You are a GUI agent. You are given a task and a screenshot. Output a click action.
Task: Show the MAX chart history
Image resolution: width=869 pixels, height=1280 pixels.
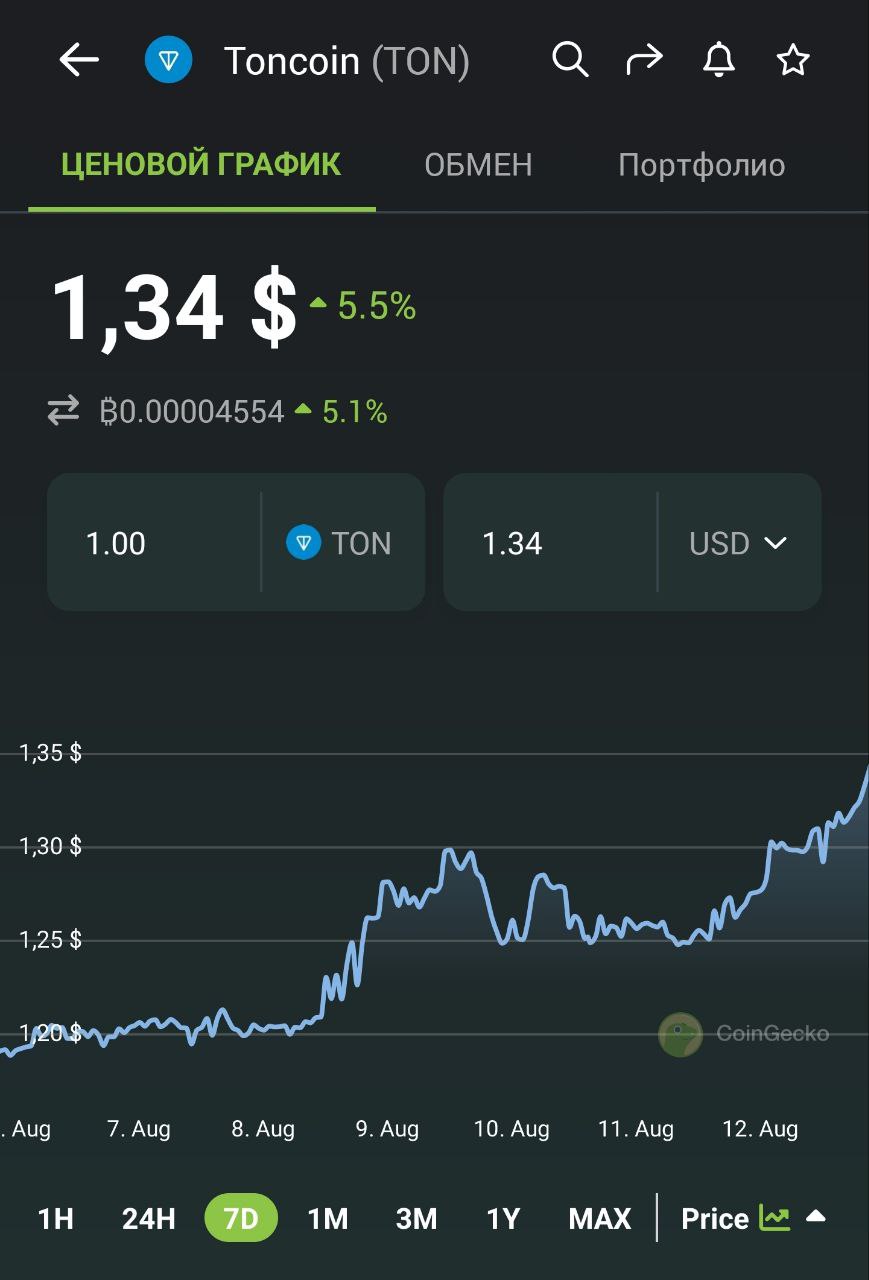pos(600,1219)
